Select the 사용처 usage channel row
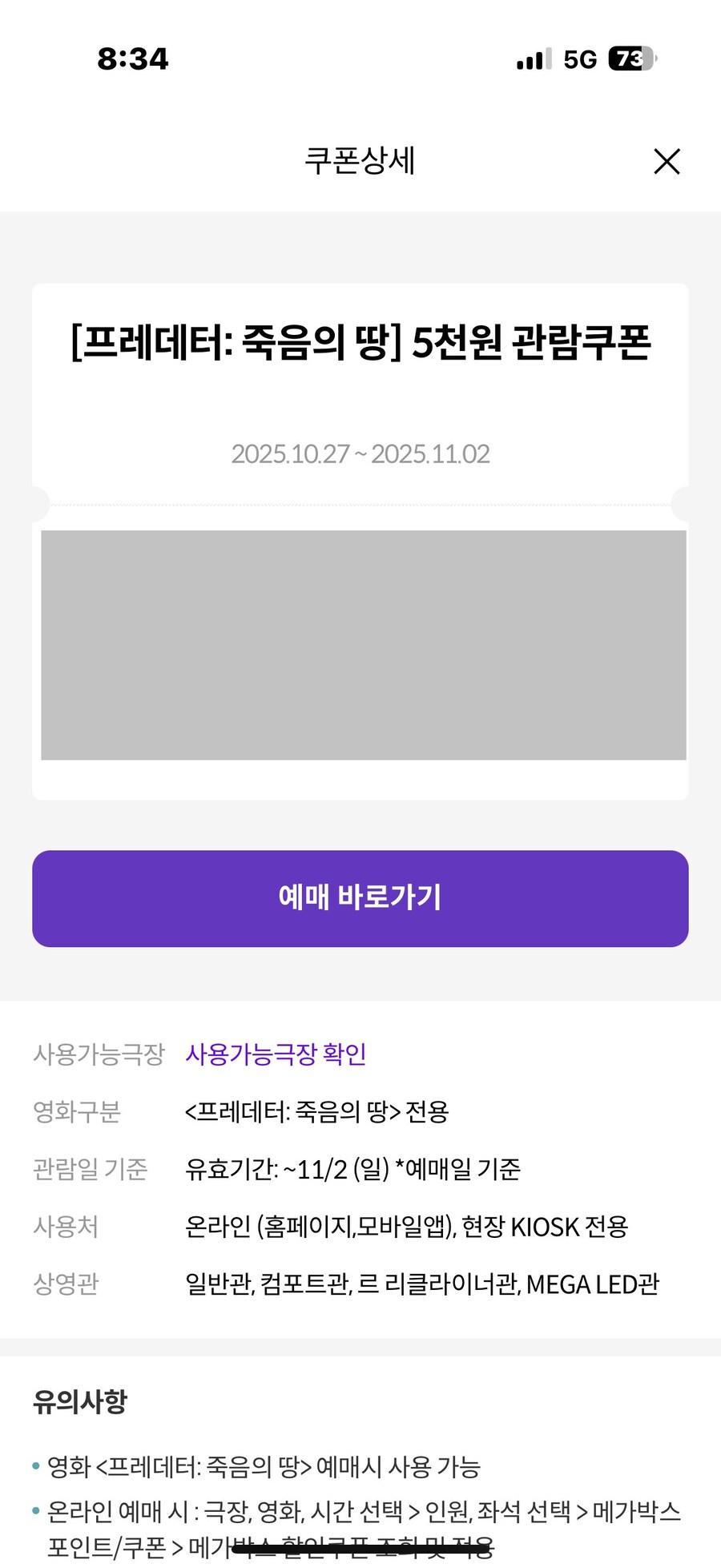This screenshot has height=1568, width=721. pos(68,1227)
